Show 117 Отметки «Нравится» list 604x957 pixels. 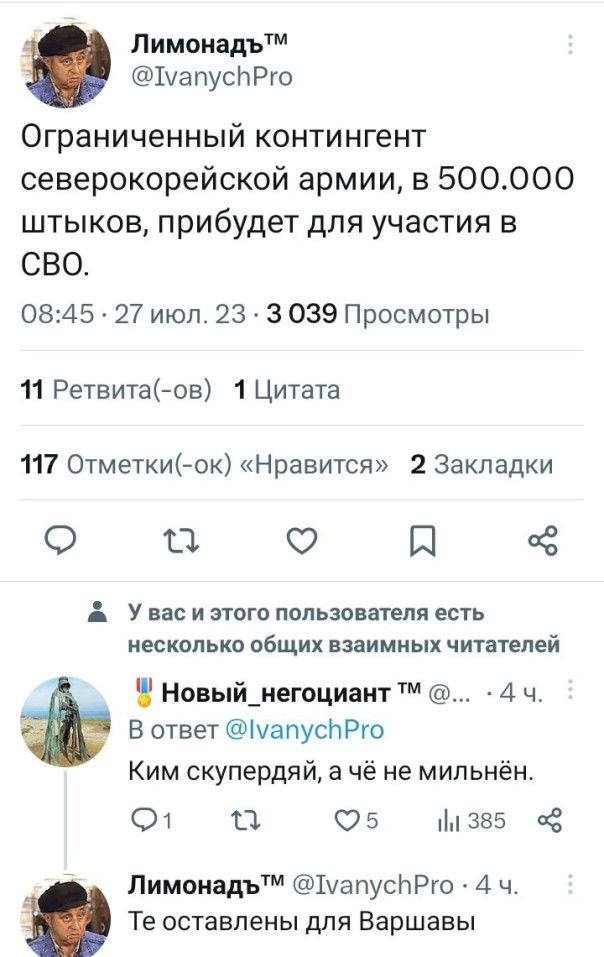205,464
